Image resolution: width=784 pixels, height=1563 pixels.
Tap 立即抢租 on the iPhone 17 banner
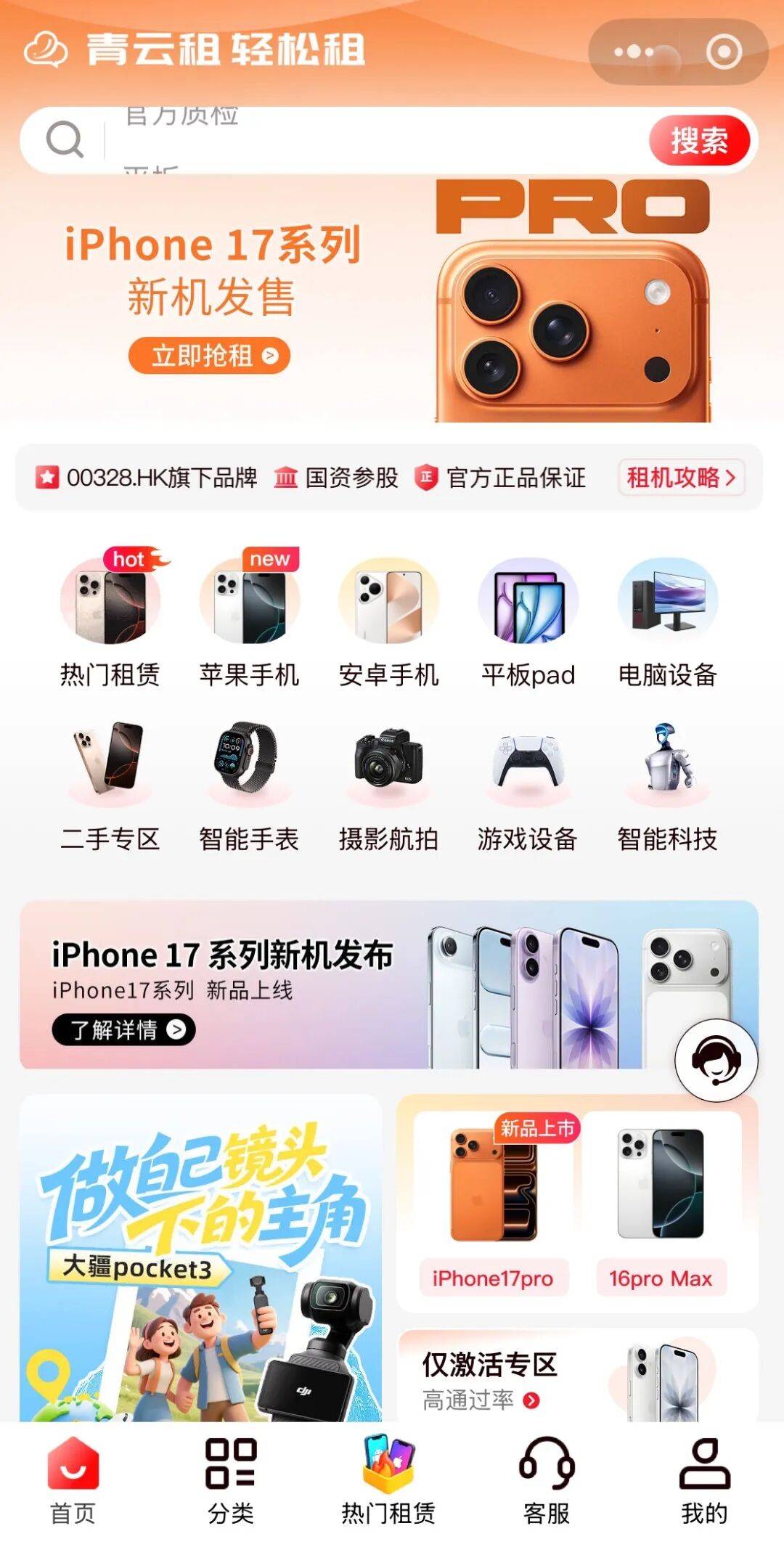(209, 356)
